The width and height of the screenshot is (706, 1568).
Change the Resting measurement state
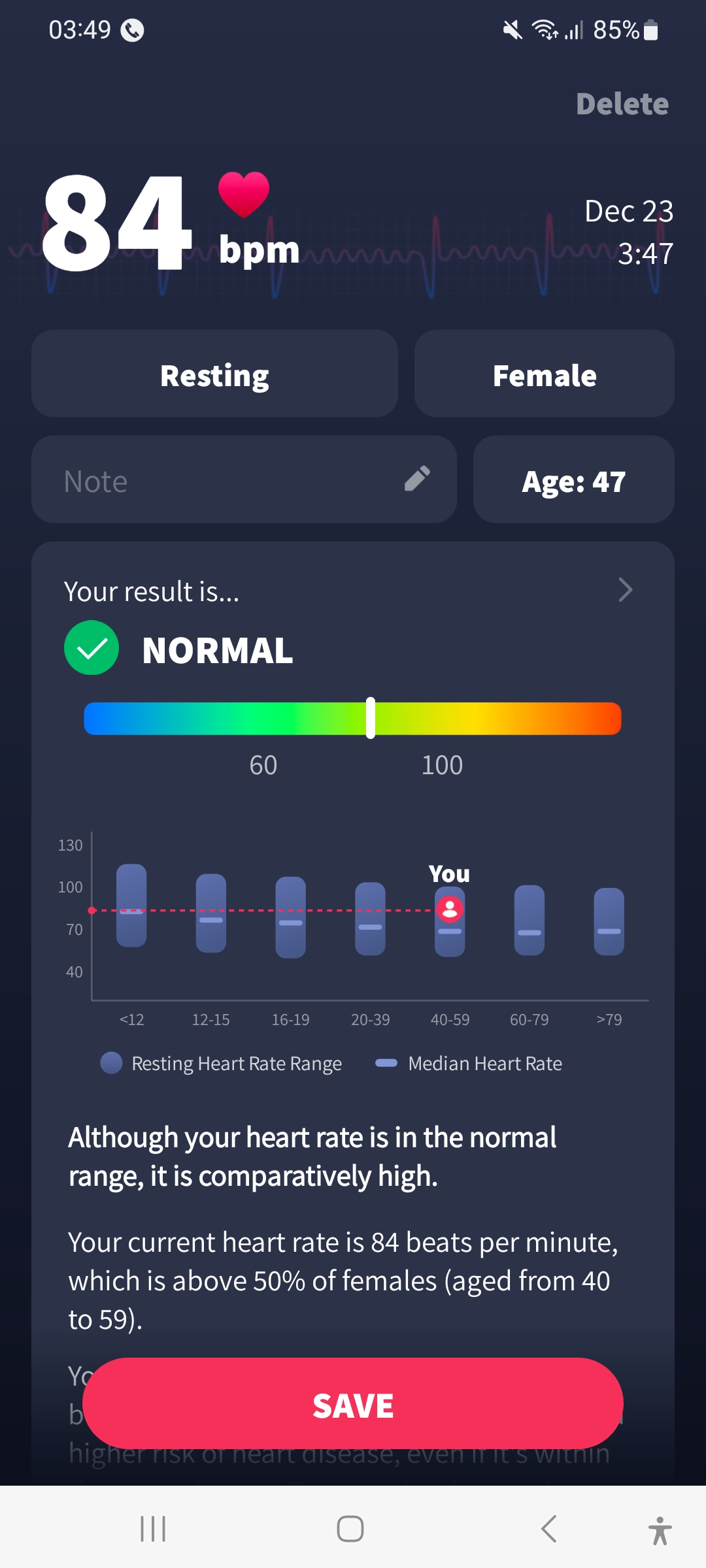[214, 374]
